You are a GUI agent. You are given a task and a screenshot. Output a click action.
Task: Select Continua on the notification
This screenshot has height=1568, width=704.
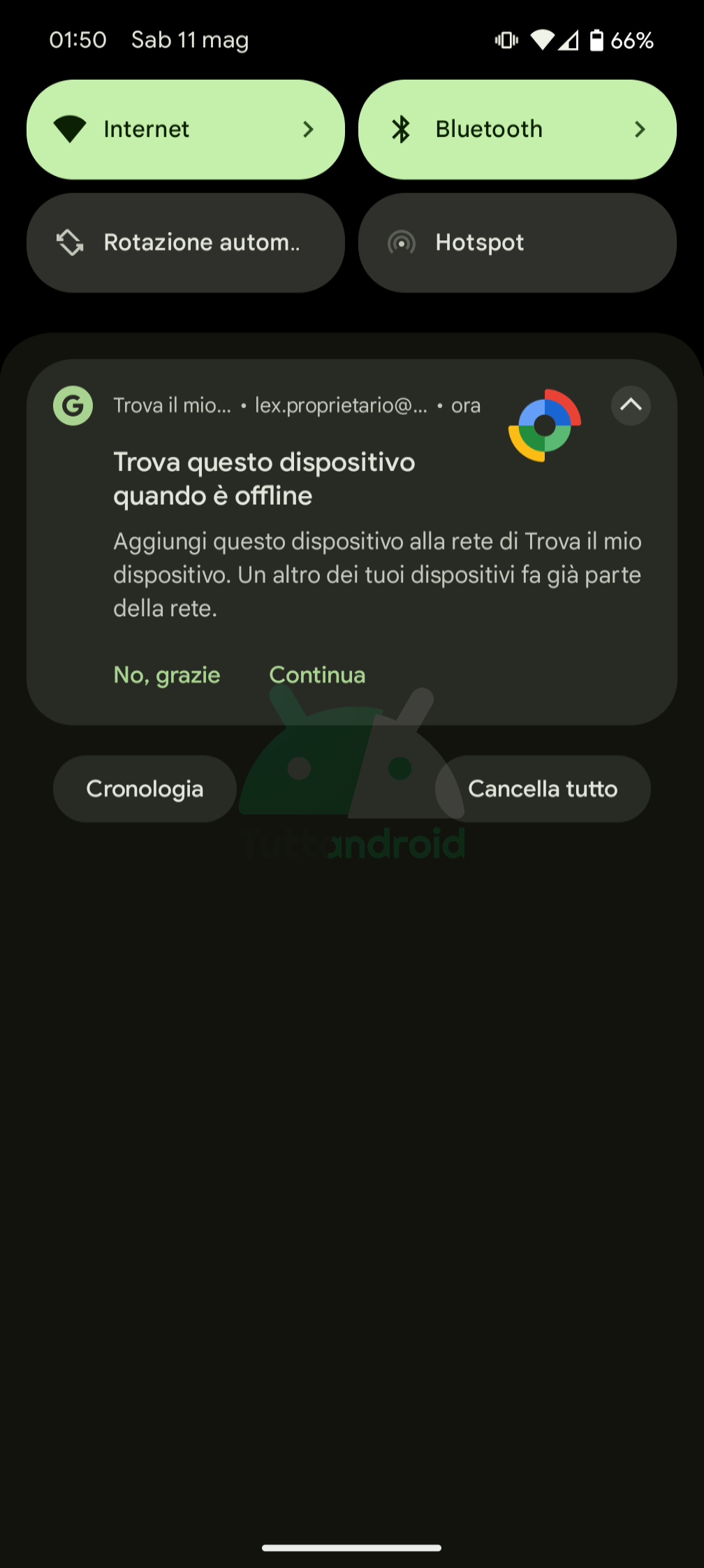[317, 675]
